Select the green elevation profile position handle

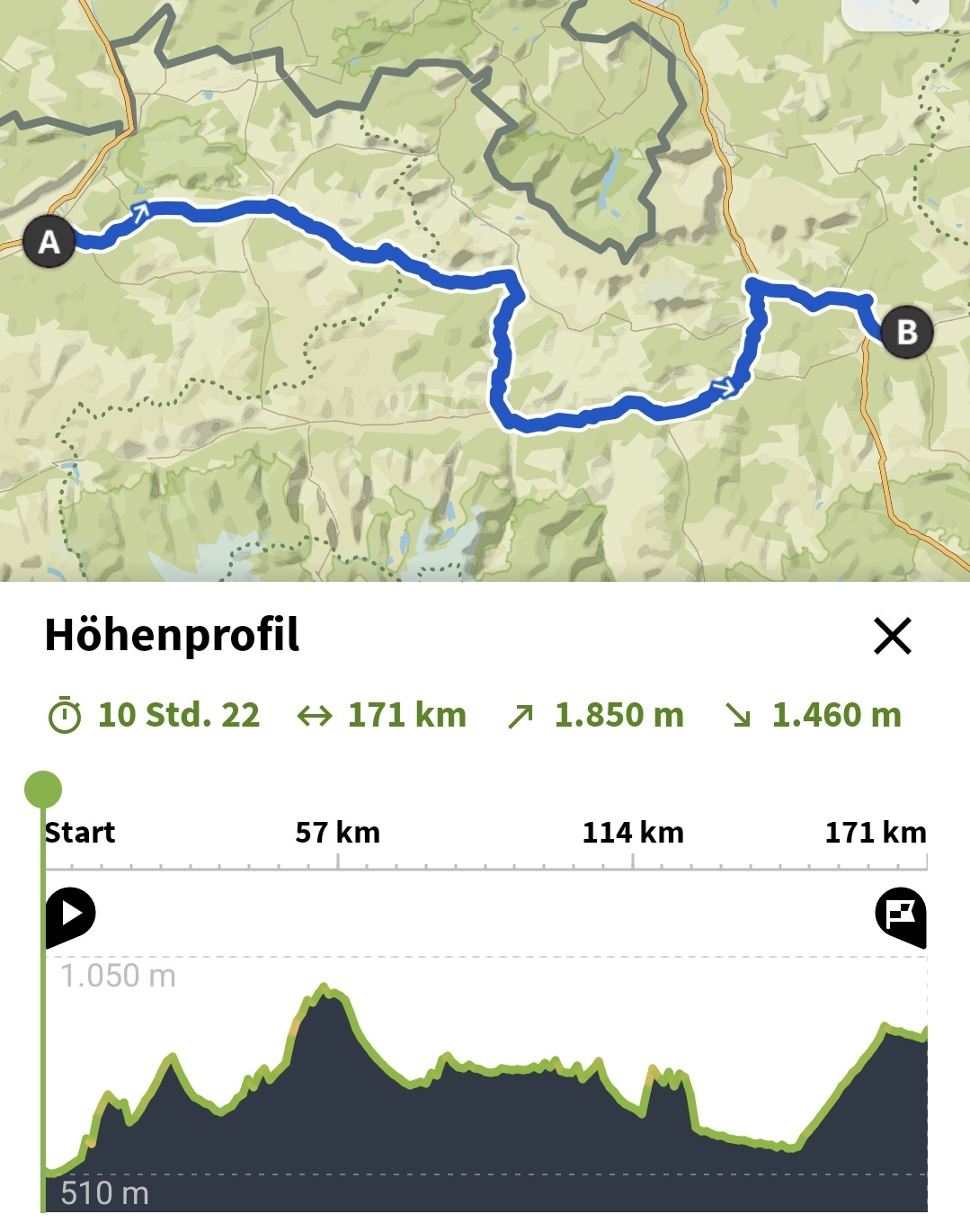tap(43, 790)
